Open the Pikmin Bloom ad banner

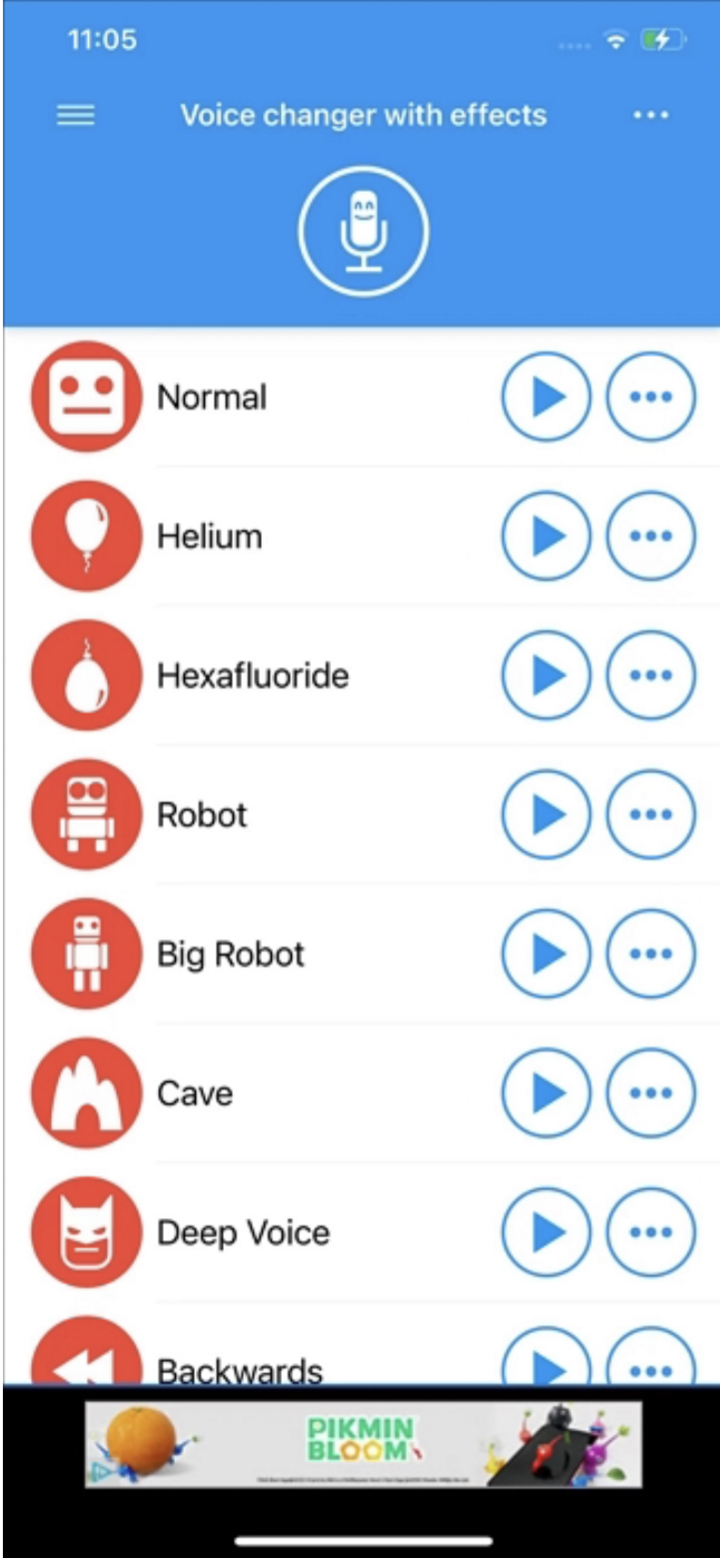[362, 1443]
